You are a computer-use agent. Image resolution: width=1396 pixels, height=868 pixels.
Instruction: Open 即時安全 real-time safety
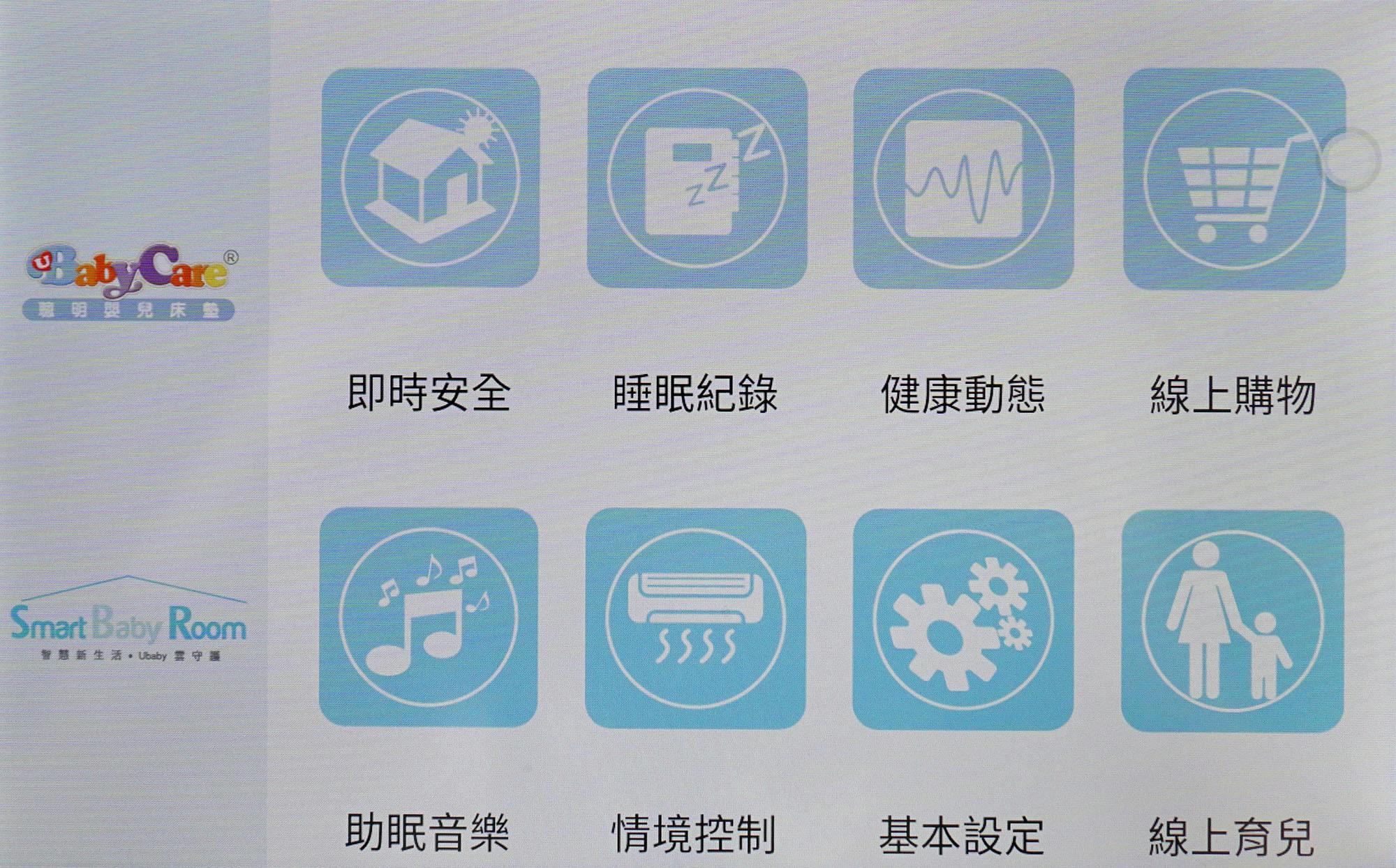click(x=430, y=178)
